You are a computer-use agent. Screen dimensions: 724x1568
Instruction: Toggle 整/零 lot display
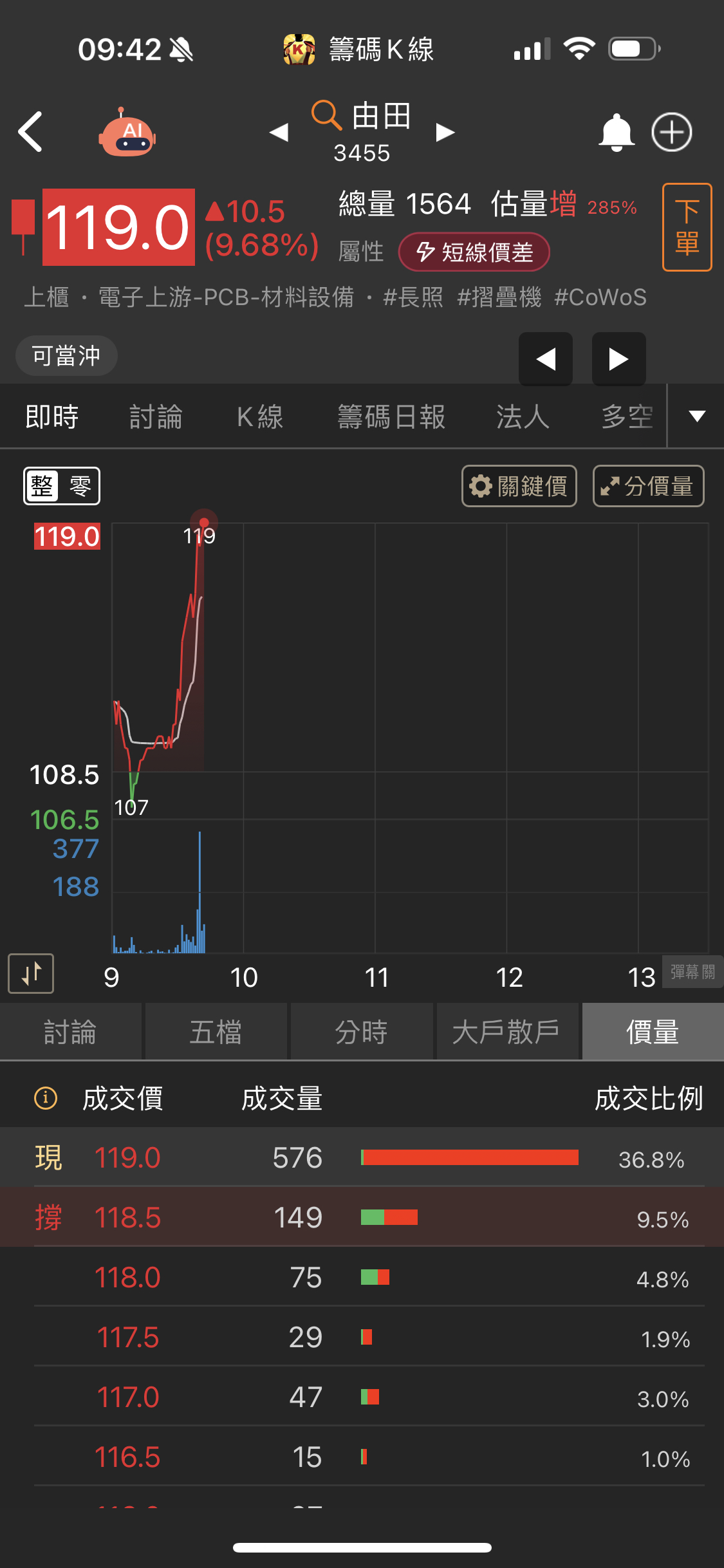(62, 486)
